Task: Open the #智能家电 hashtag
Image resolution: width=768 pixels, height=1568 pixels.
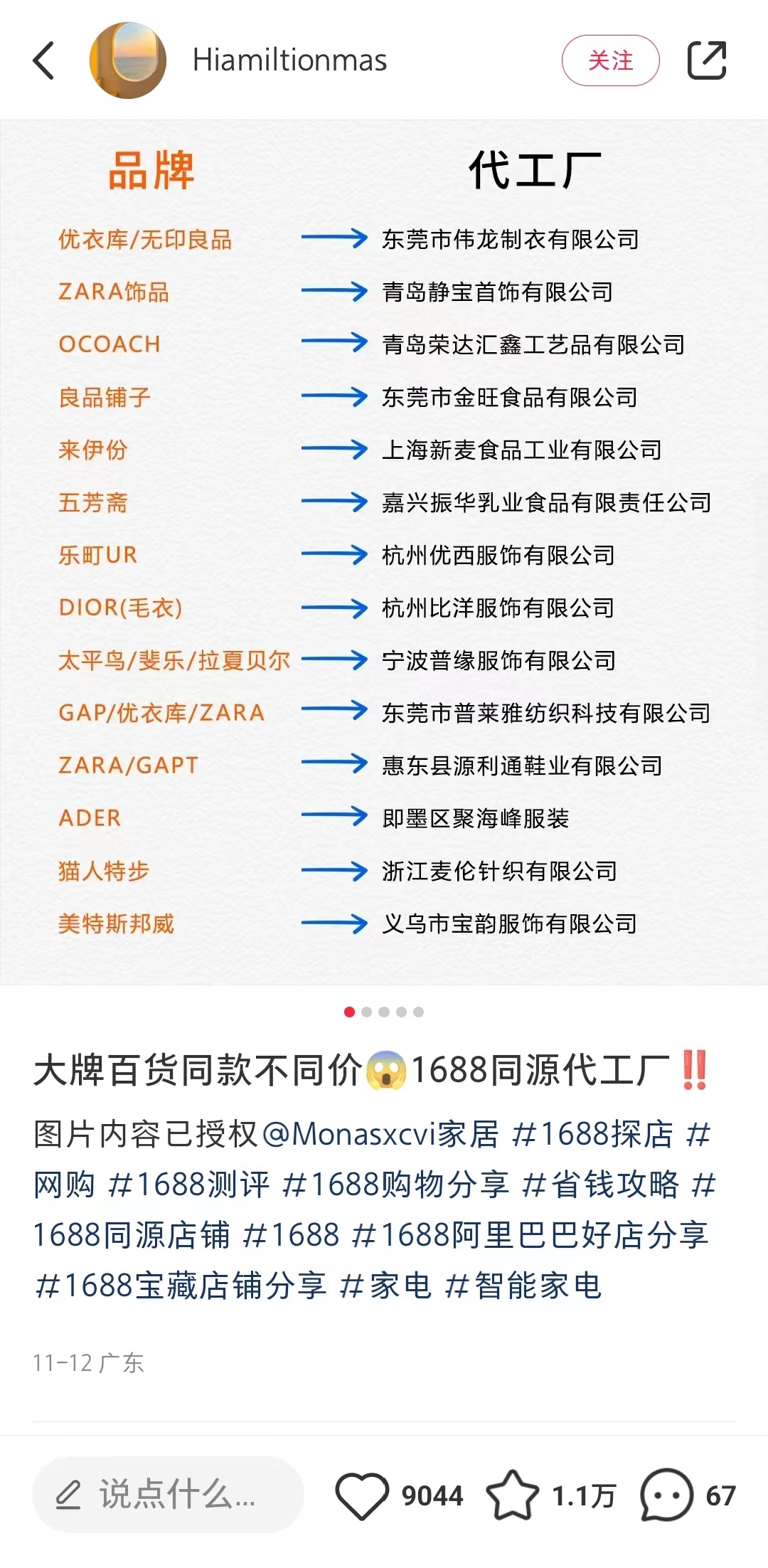Action: (523, 1286)
